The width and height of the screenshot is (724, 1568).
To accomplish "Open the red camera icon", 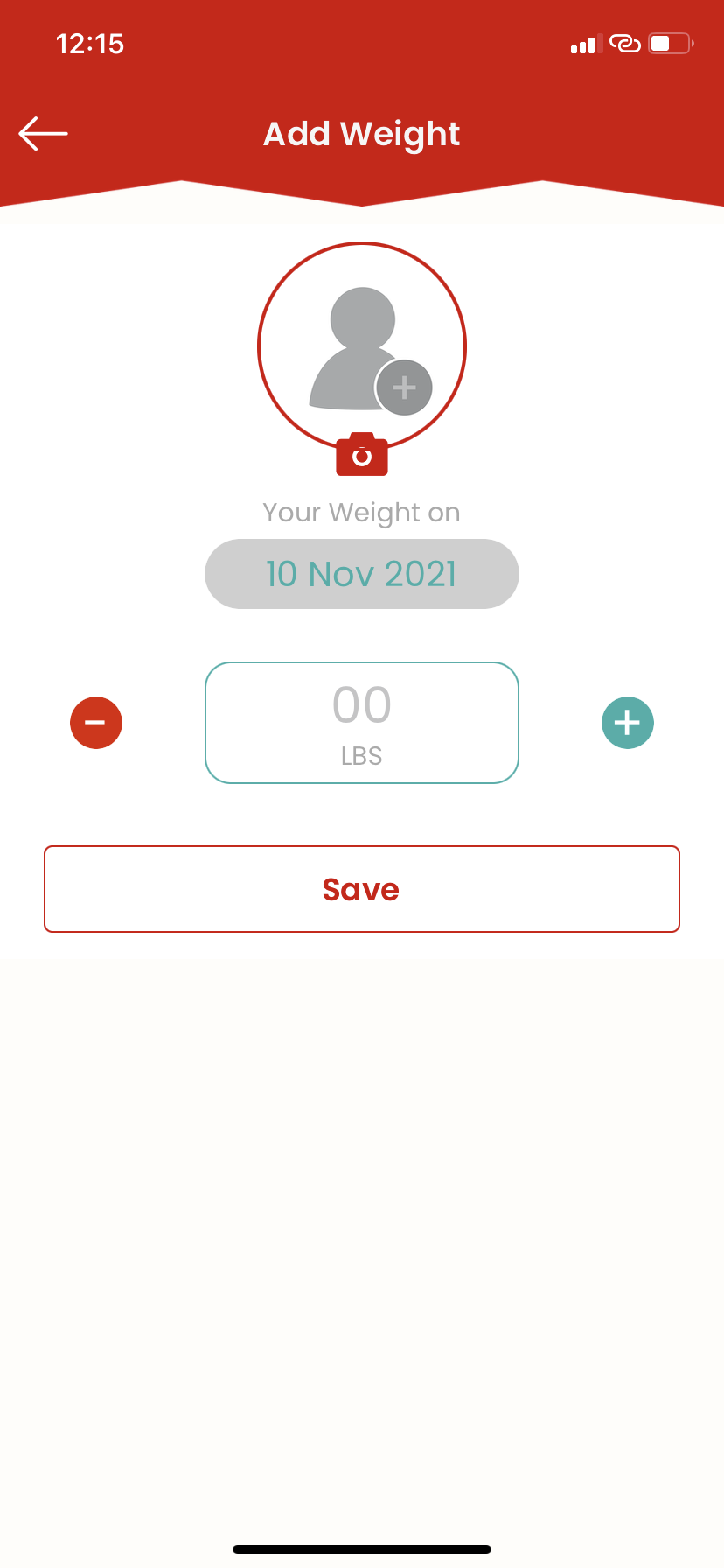I will 362,454.
